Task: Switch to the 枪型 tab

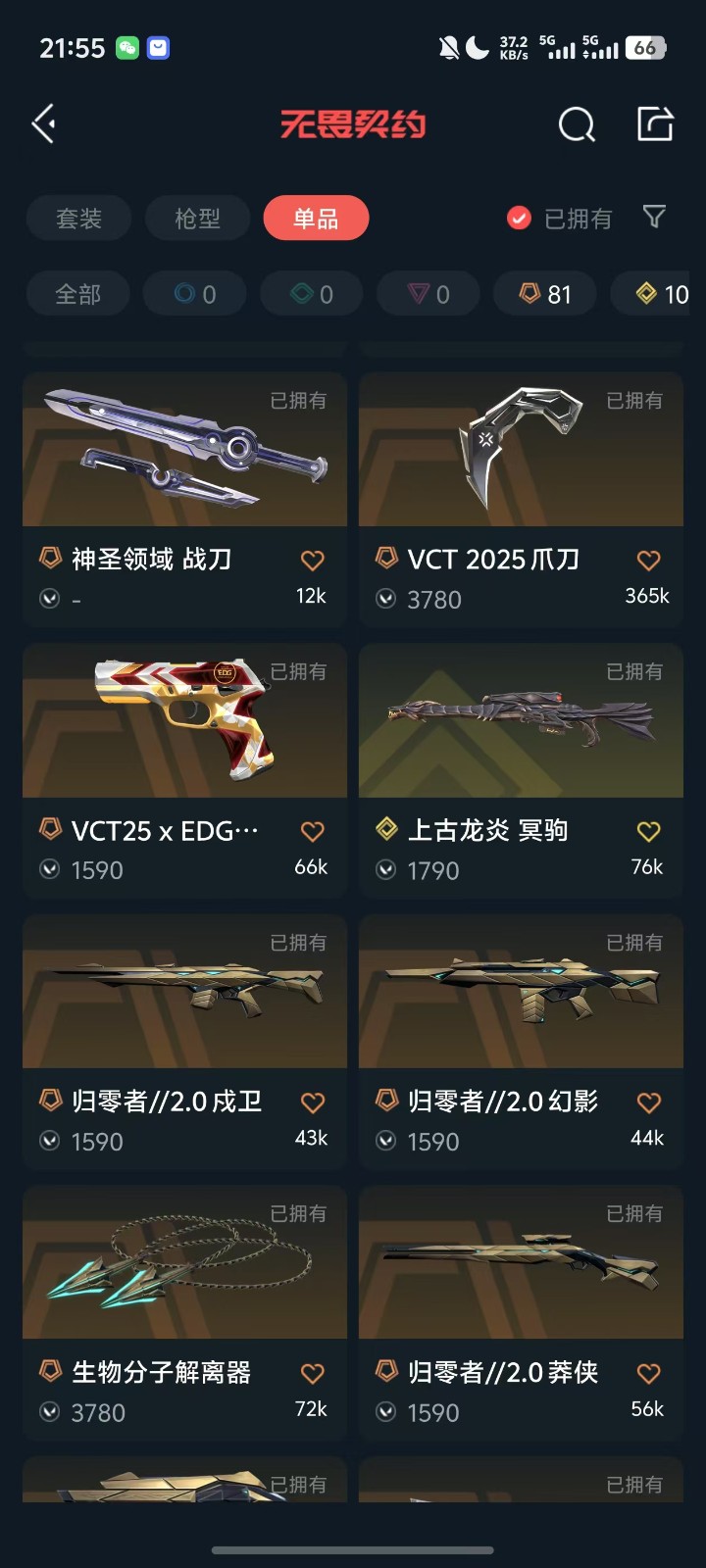Action: [x=197, y=219]
